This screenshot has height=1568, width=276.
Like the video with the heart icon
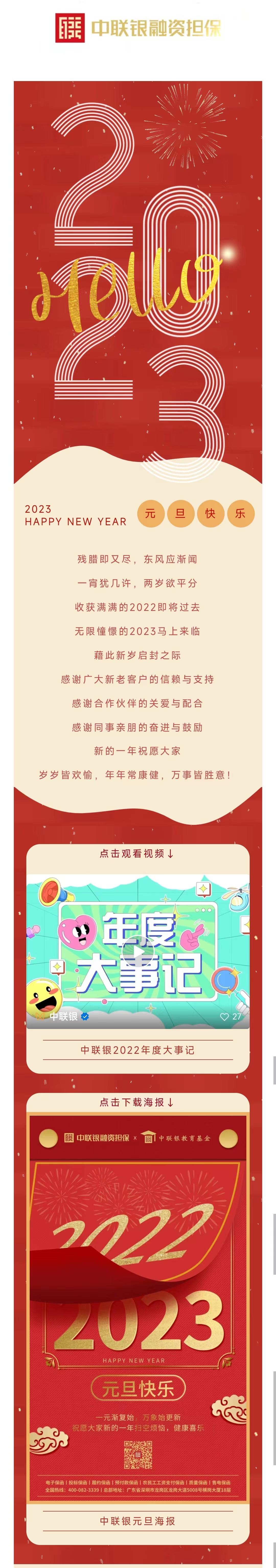click(224, 1016)
